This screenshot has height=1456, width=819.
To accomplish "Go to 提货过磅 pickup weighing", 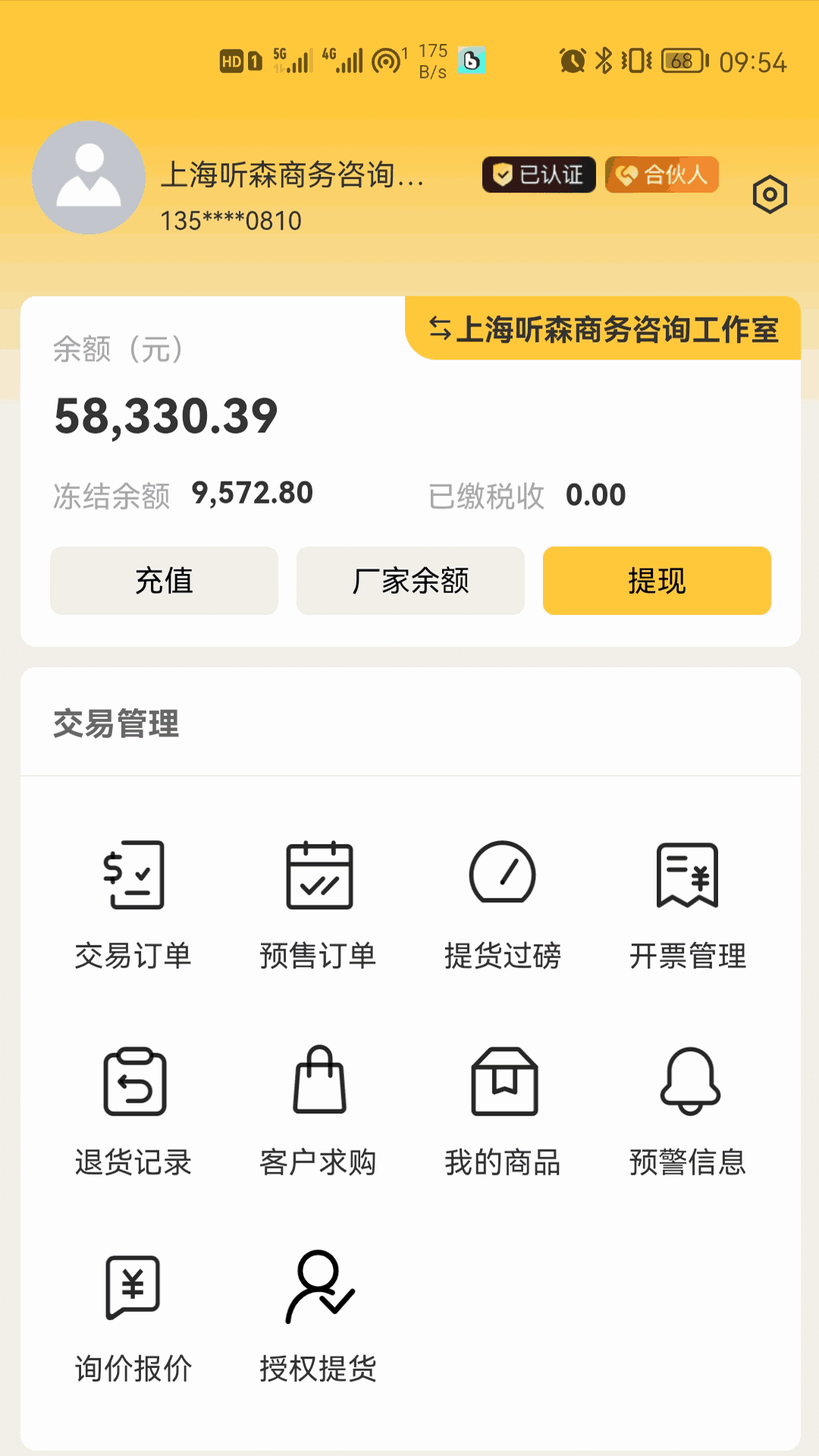I will (x=503, y=904).
